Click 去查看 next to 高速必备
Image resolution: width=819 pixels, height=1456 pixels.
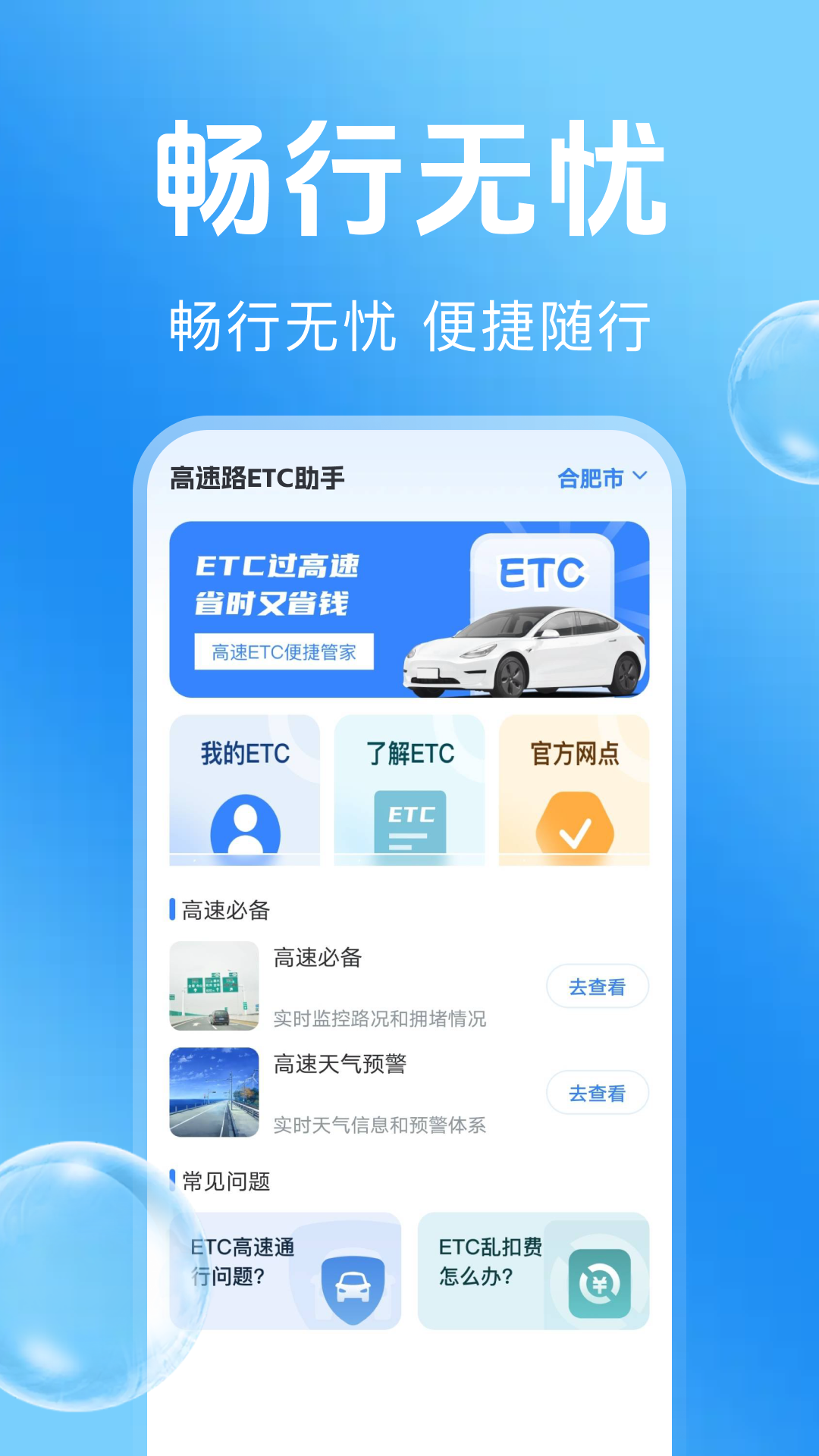click(x=598, y=986)
